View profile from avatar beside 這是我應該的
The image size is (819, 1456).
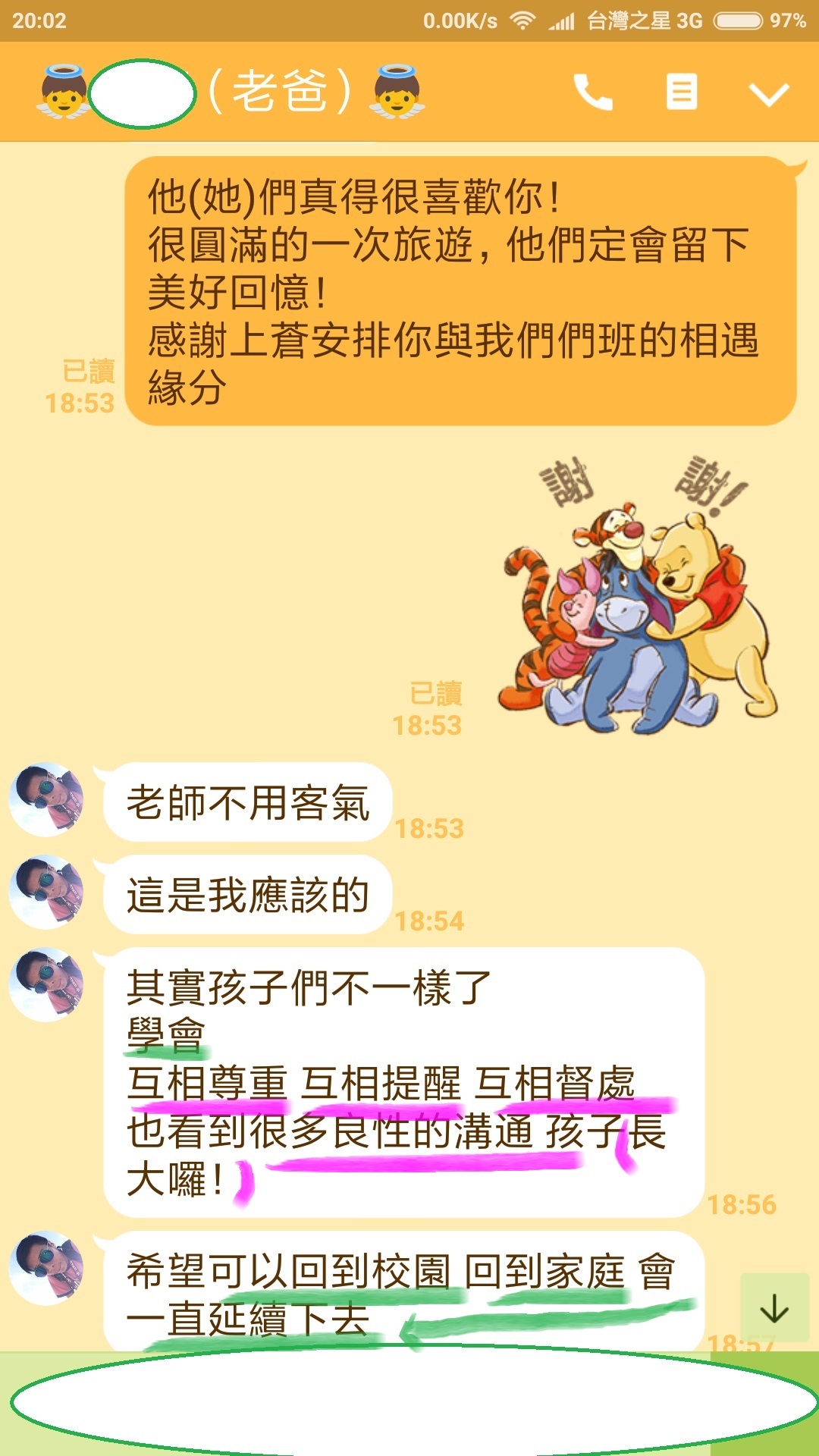tap(47, 892)
